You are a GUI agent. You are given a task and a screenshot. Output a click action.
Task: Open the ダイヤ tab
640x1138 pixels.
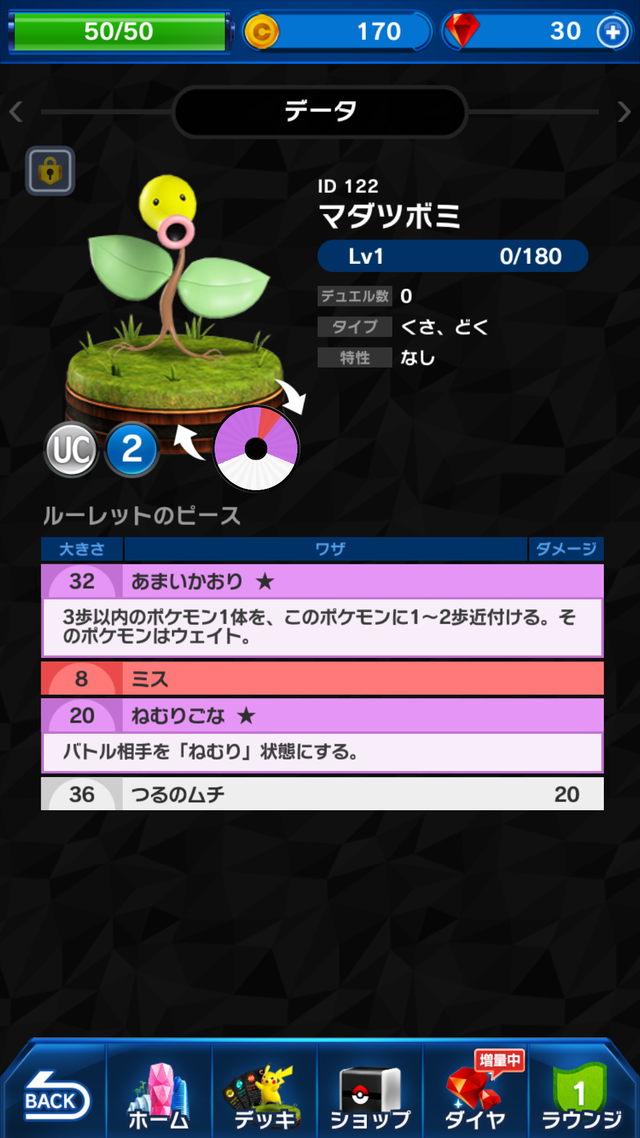(x=476, y=1092)
